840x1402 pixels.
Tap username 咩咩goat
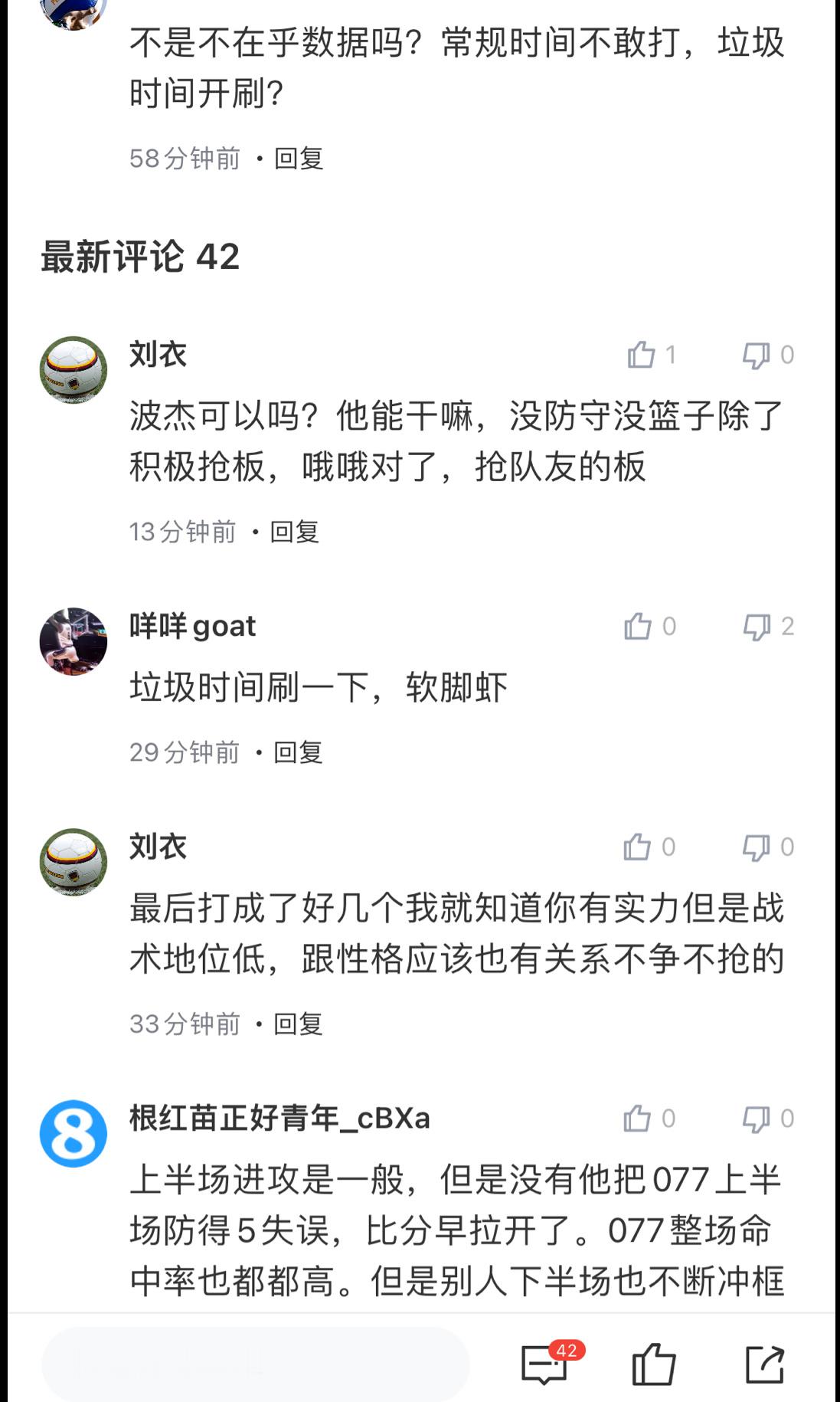(x=191, y=626)
